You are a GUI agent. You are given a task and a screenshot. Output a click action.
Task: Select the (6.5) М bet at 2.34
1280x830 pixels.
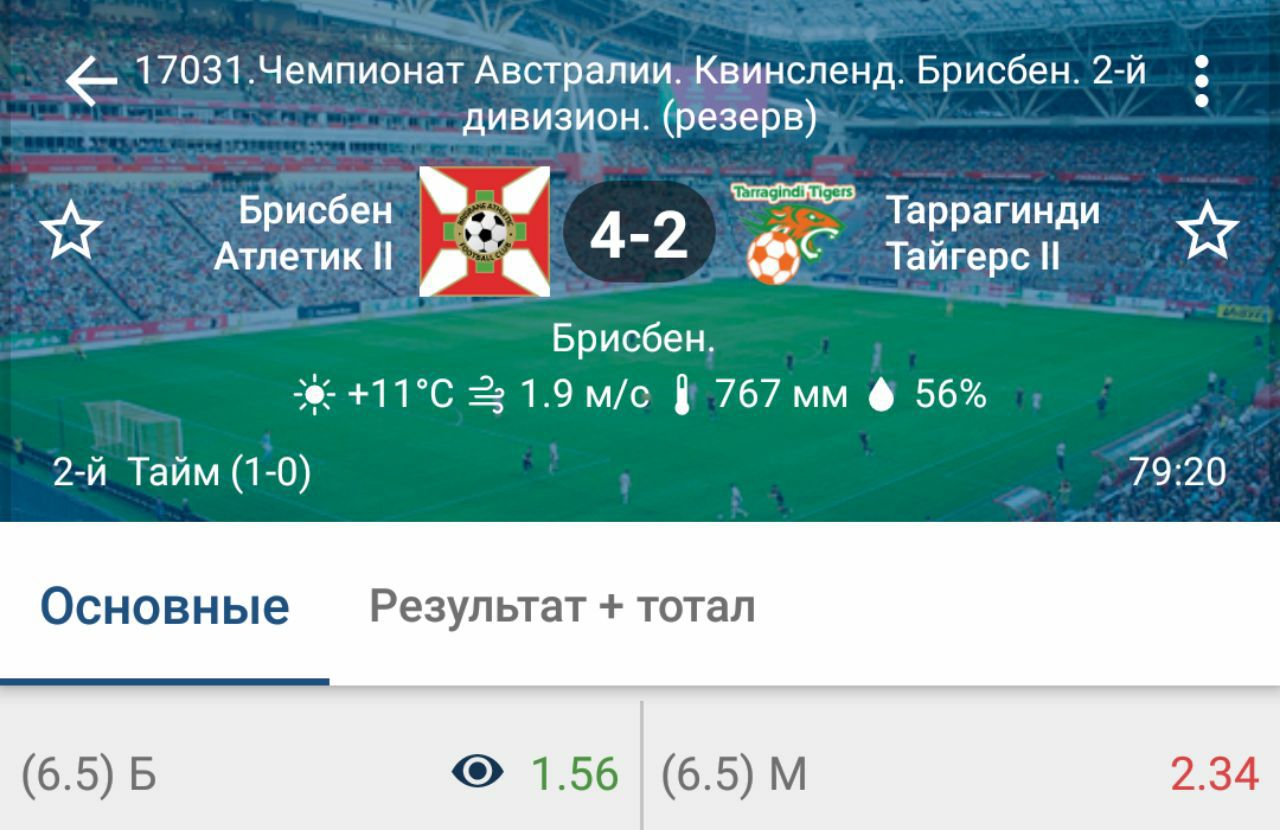pos(960,774)
